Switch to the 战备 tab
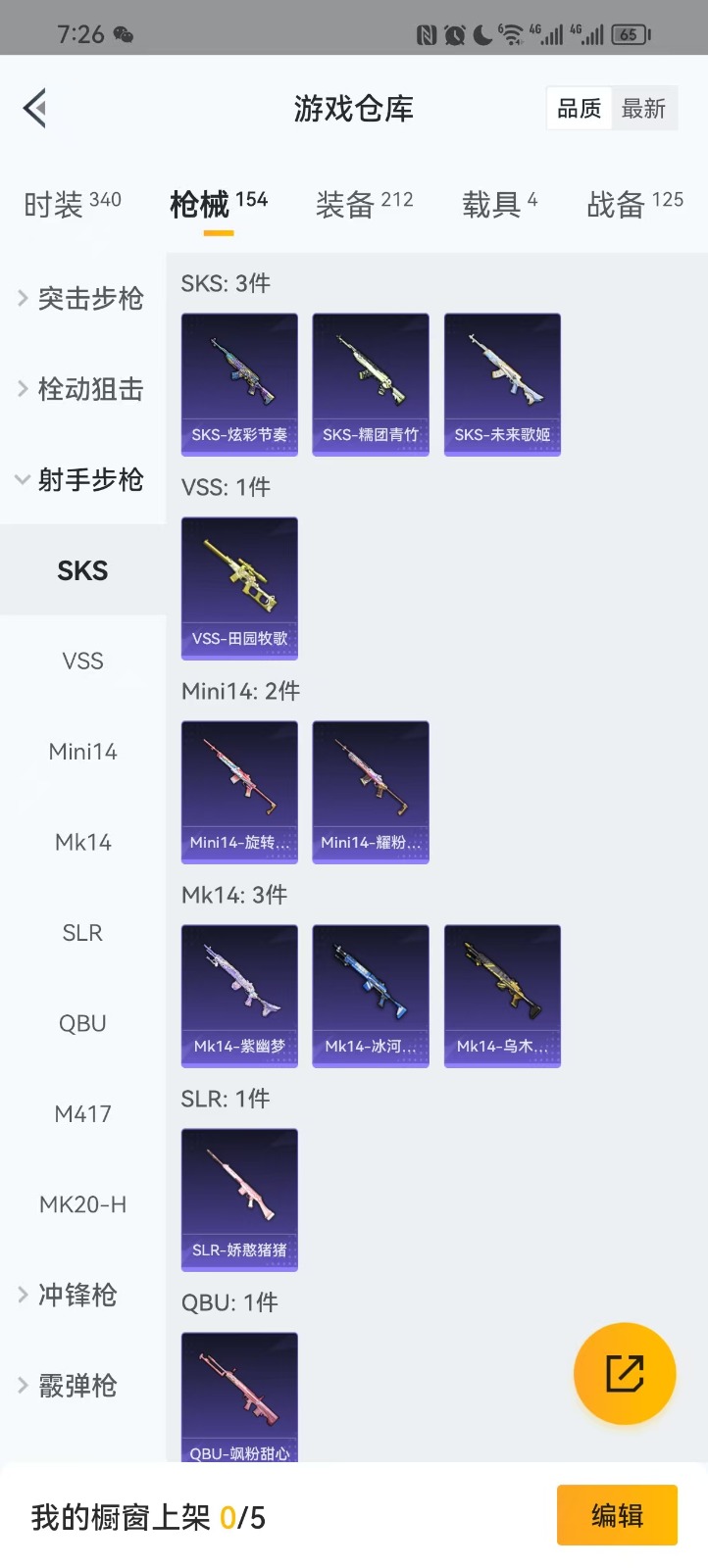708x1568 pixels. tap(634, 204)
